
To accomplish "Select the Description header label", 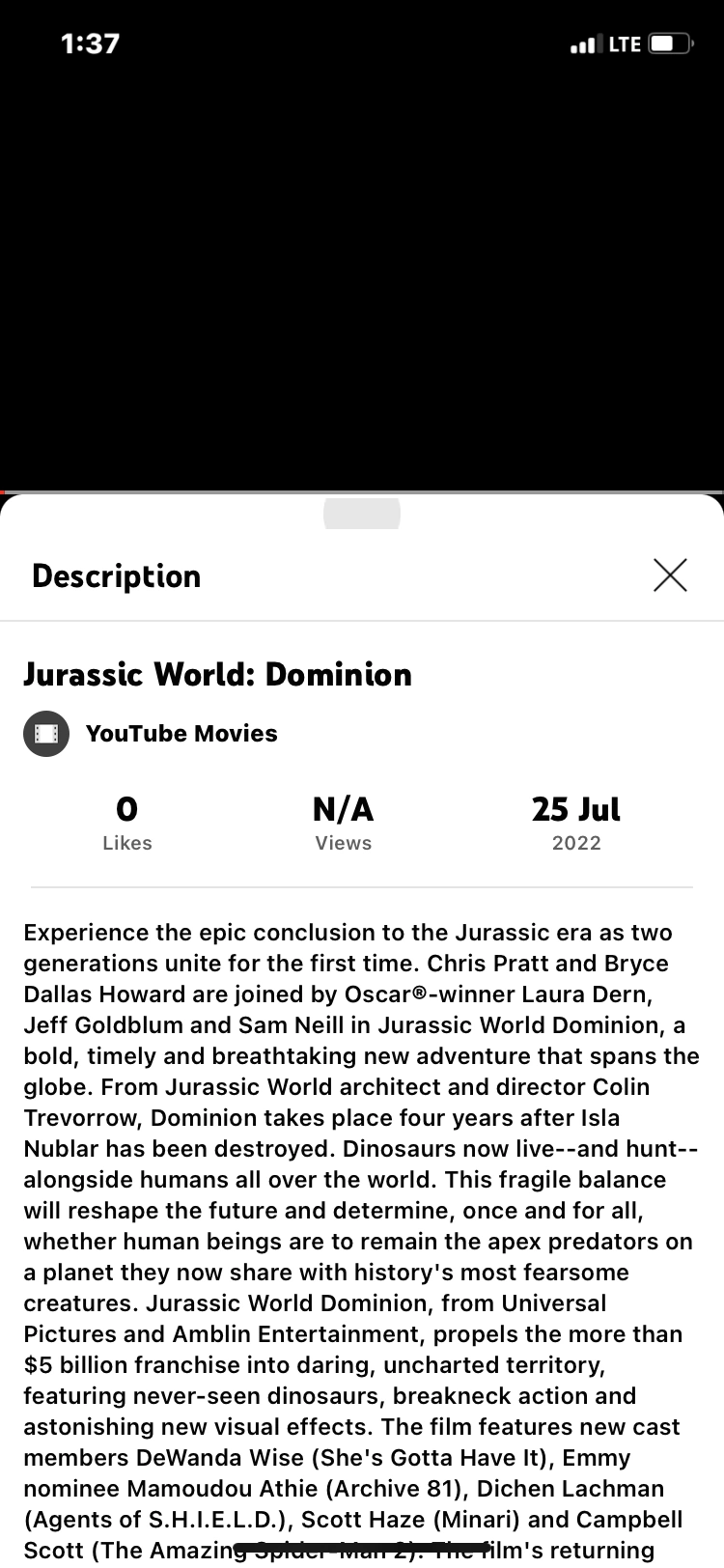I will (116, 575).
